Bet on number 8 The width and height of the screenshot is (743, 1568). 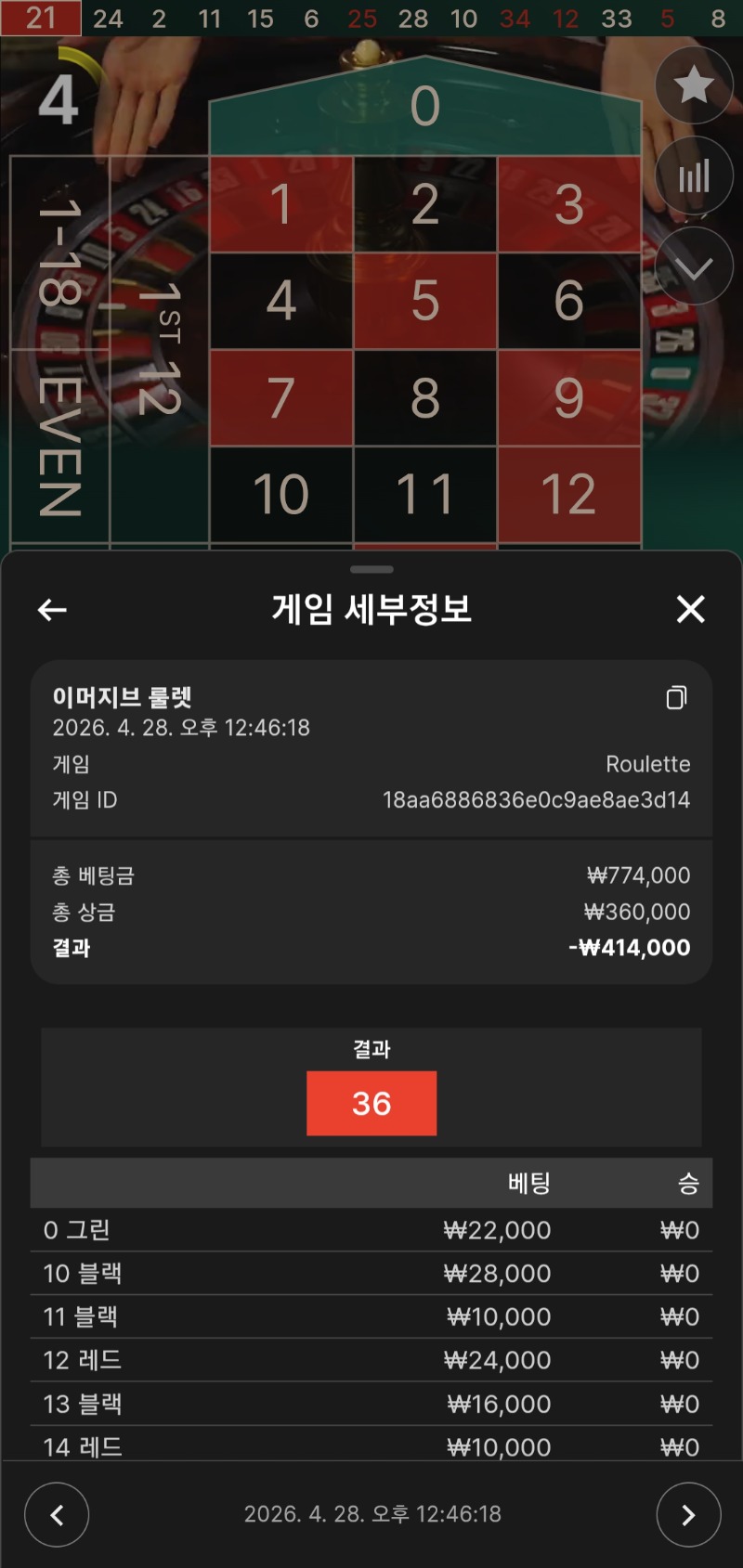[x=424, y=397]
